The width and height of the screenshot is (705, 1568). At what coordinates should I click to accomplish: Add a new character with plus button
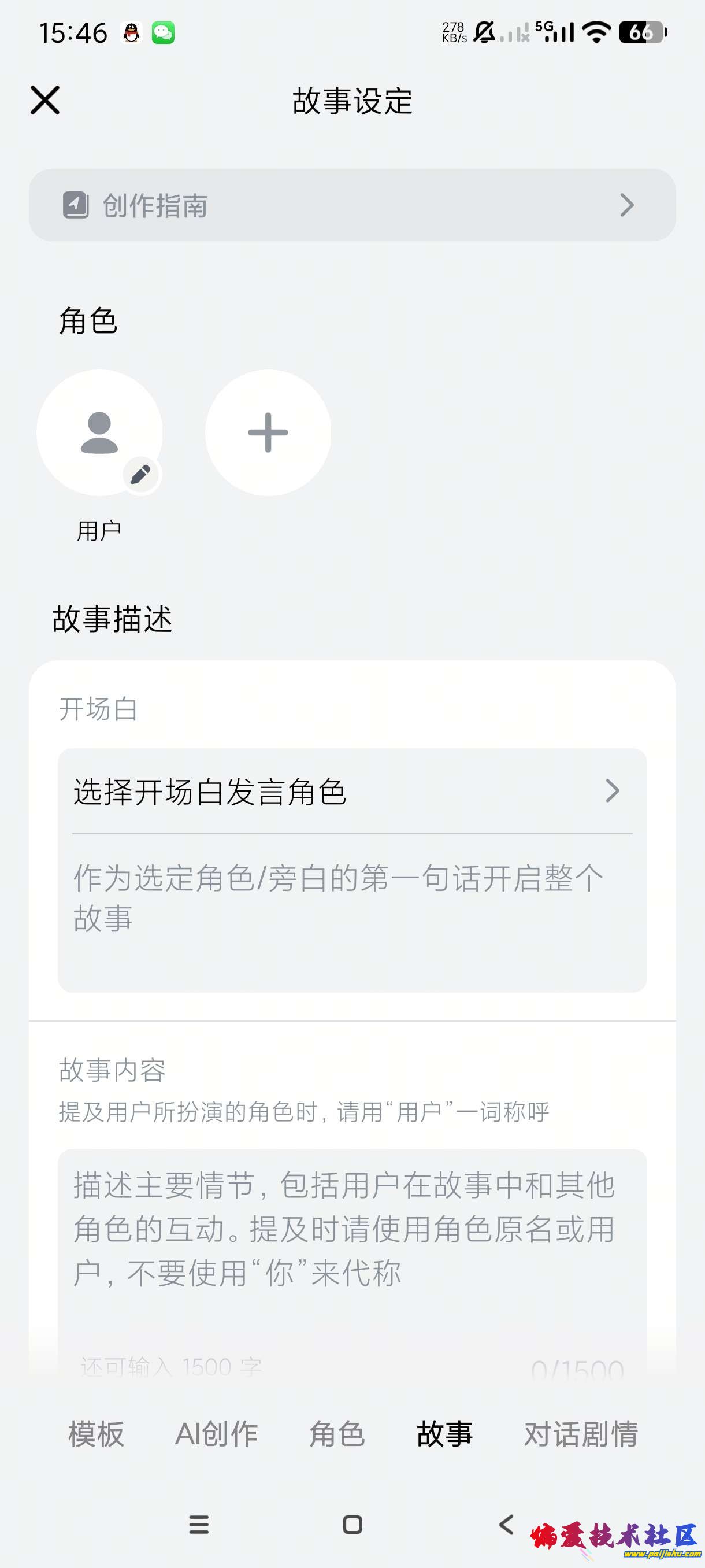268,433
